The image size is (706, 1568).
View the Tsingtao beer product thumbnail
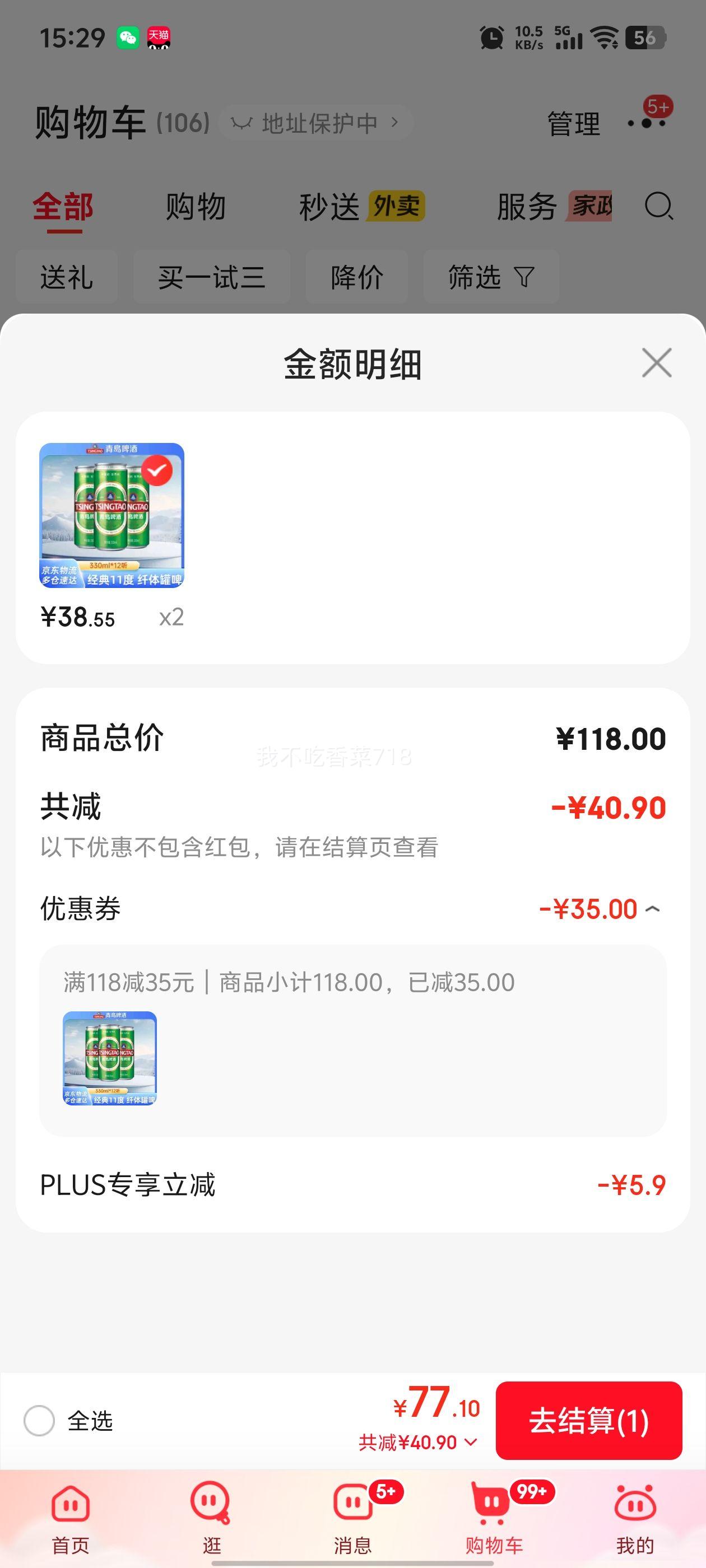112,515
